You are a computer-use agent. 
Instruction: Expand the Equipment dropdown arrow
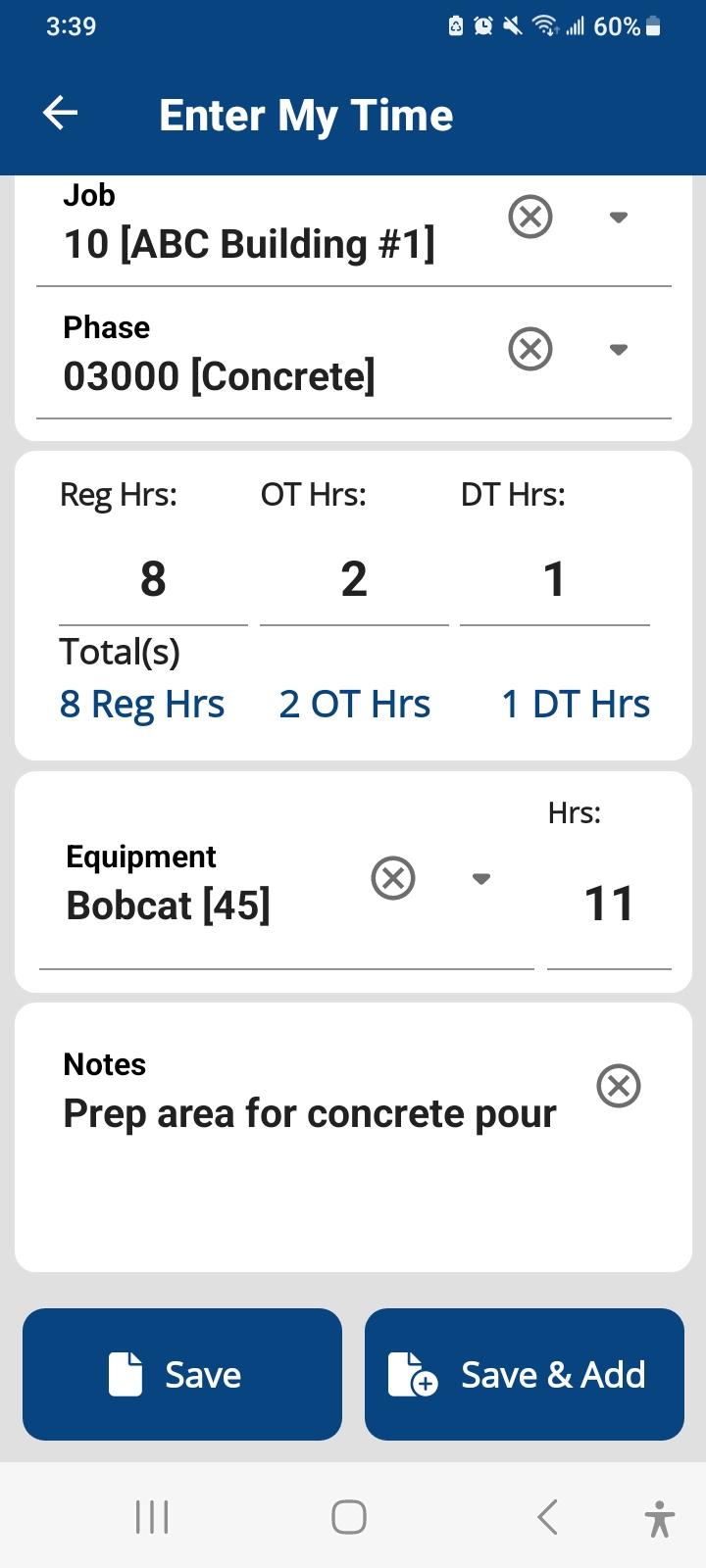point(480,879)
